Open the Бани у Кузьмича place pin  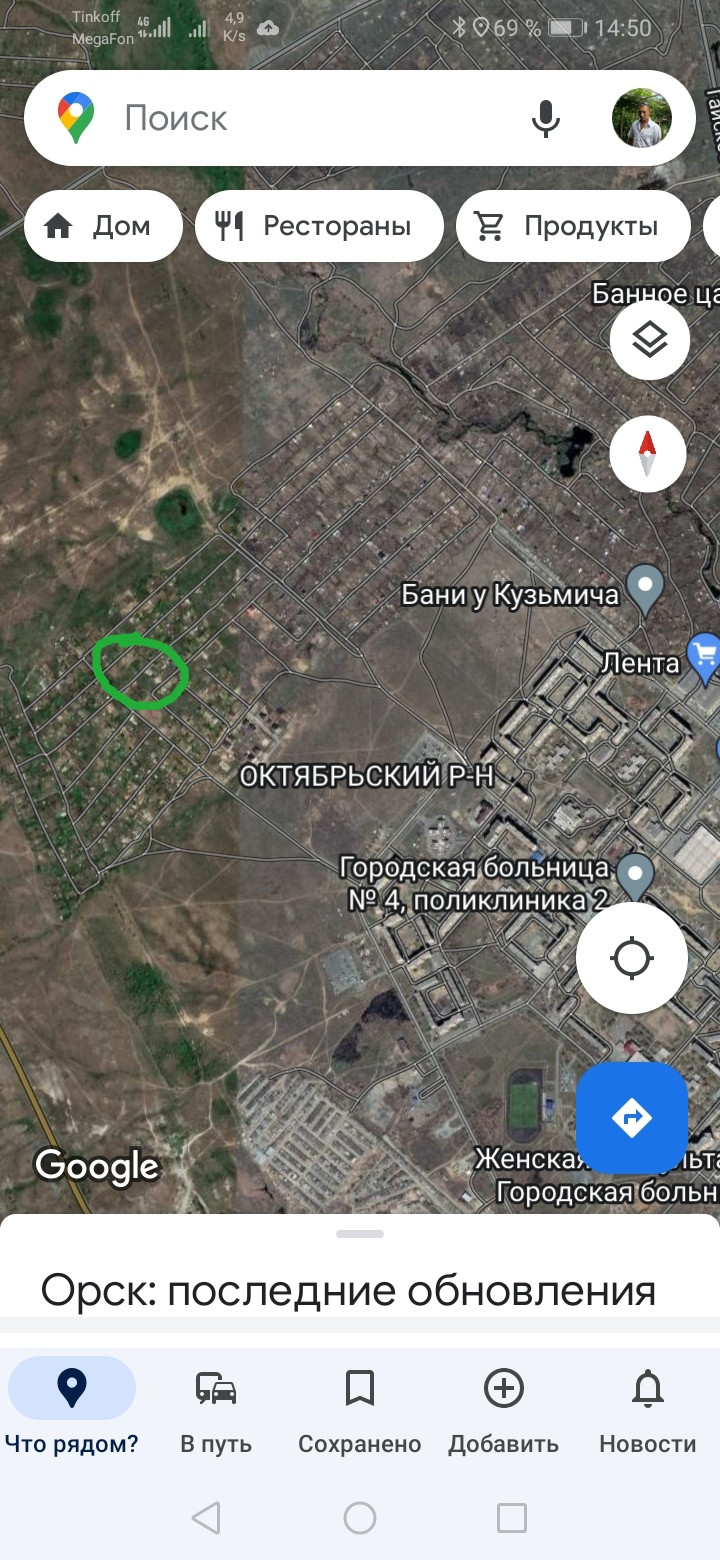[x=645, y=588]
